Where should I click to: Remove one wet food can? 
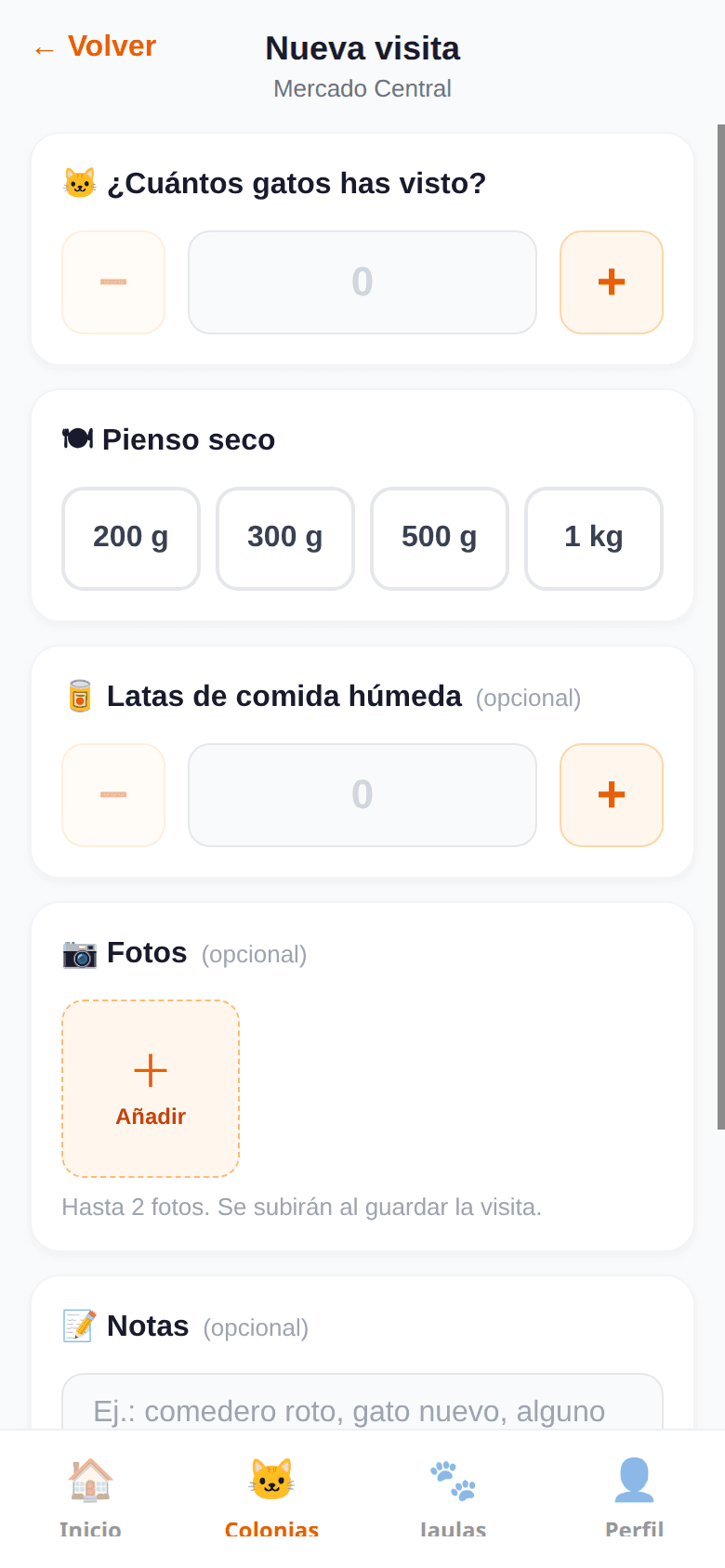point(113,795)
